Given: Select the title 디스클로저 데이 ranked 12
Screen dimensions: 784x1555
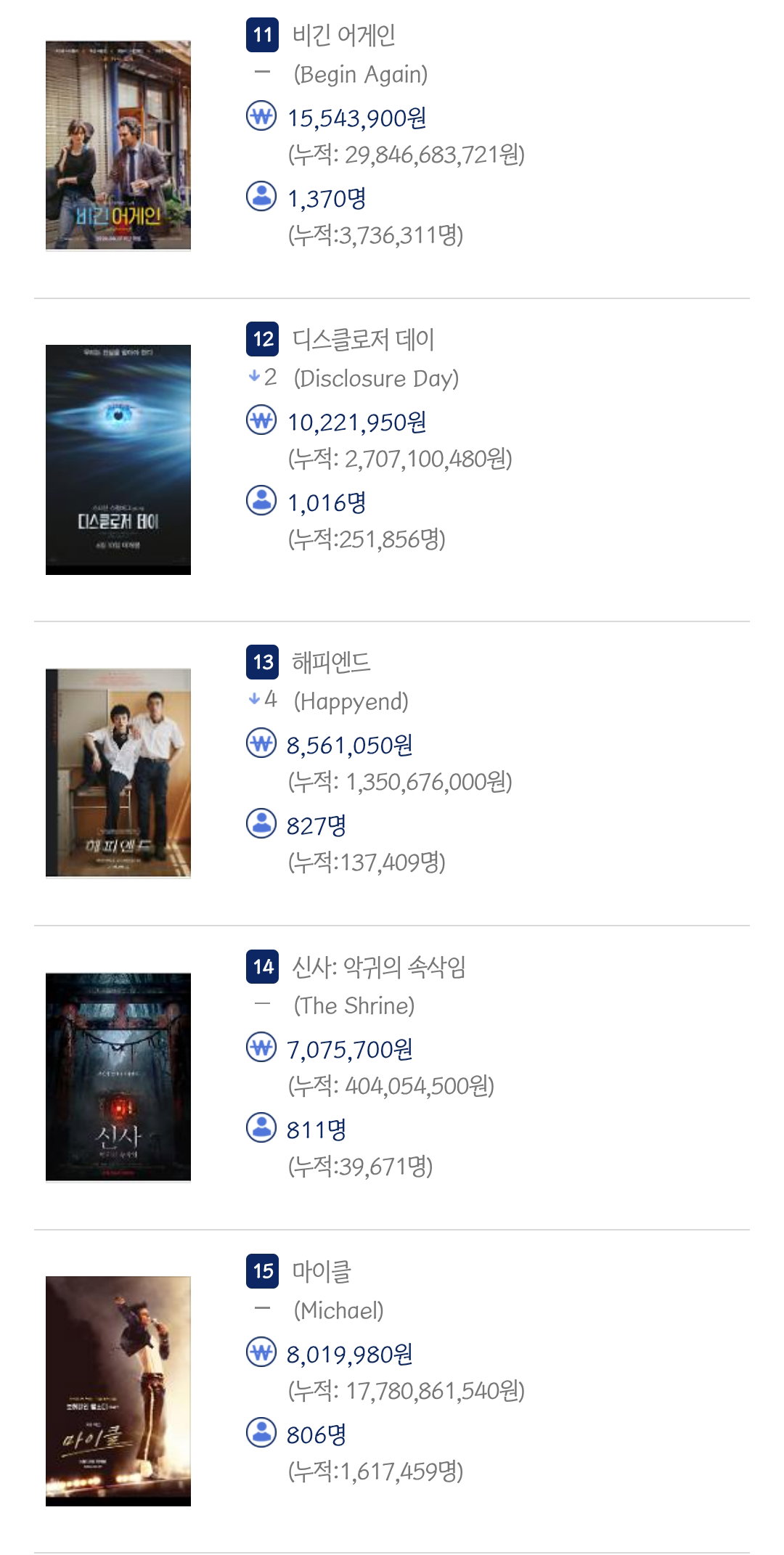Looking at the screenshot, I should 363,339.
